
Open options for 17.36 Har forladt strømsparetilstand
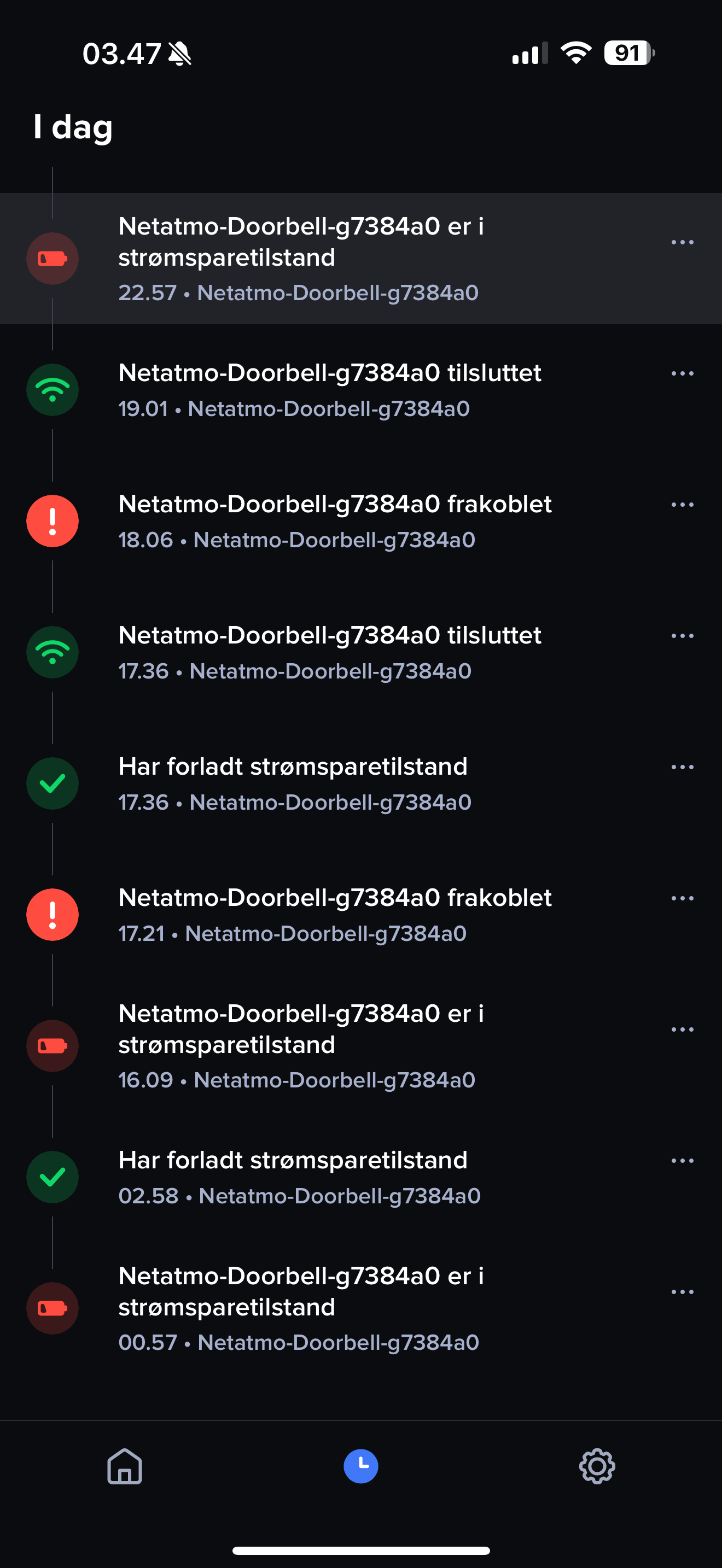point(682,767)
